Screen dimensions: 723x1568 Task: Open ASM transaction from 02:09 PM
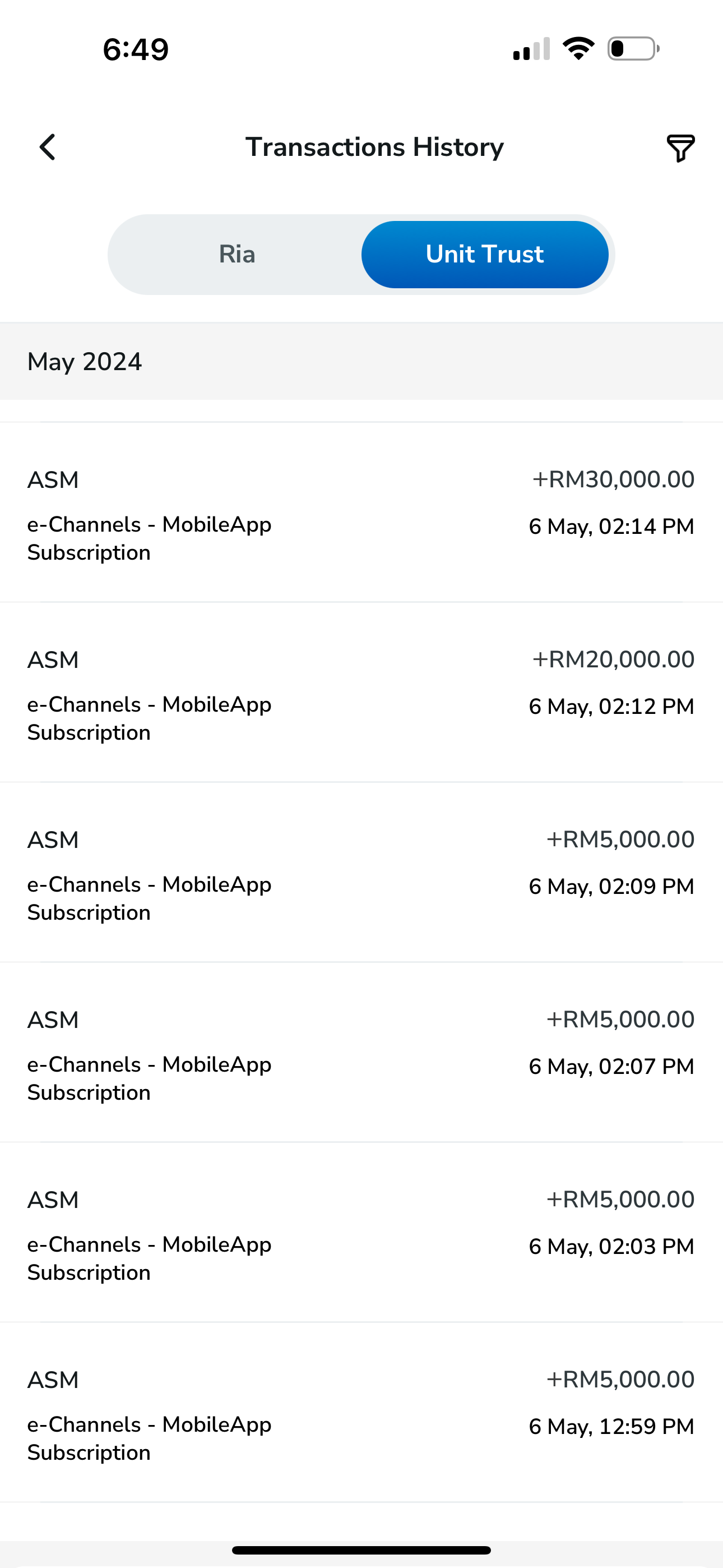361,873
